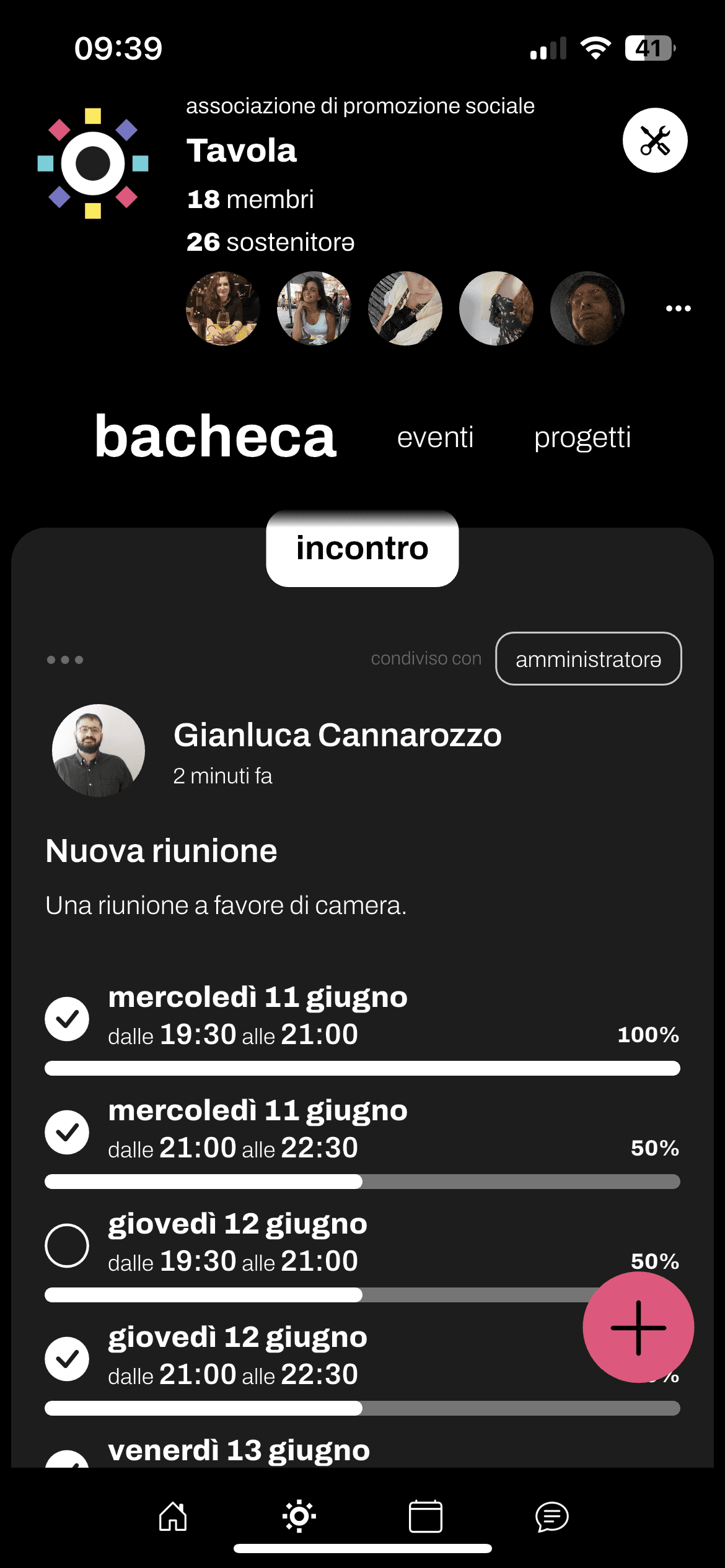Screen dimensions: 725x1568
Task: Tap the amministratorə sharing chip
Action: (588, 659)
